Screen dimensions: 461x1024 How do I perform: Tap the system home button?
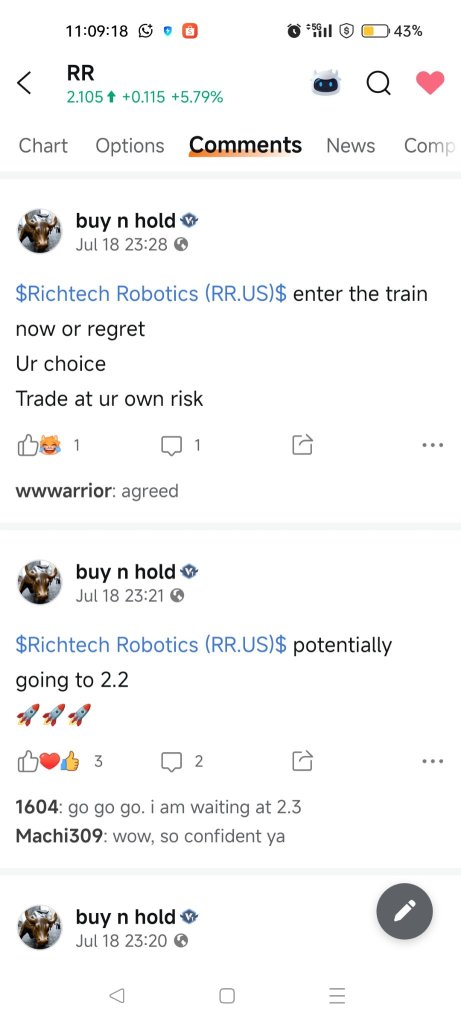pyautogui.click(x=227, y=995)
